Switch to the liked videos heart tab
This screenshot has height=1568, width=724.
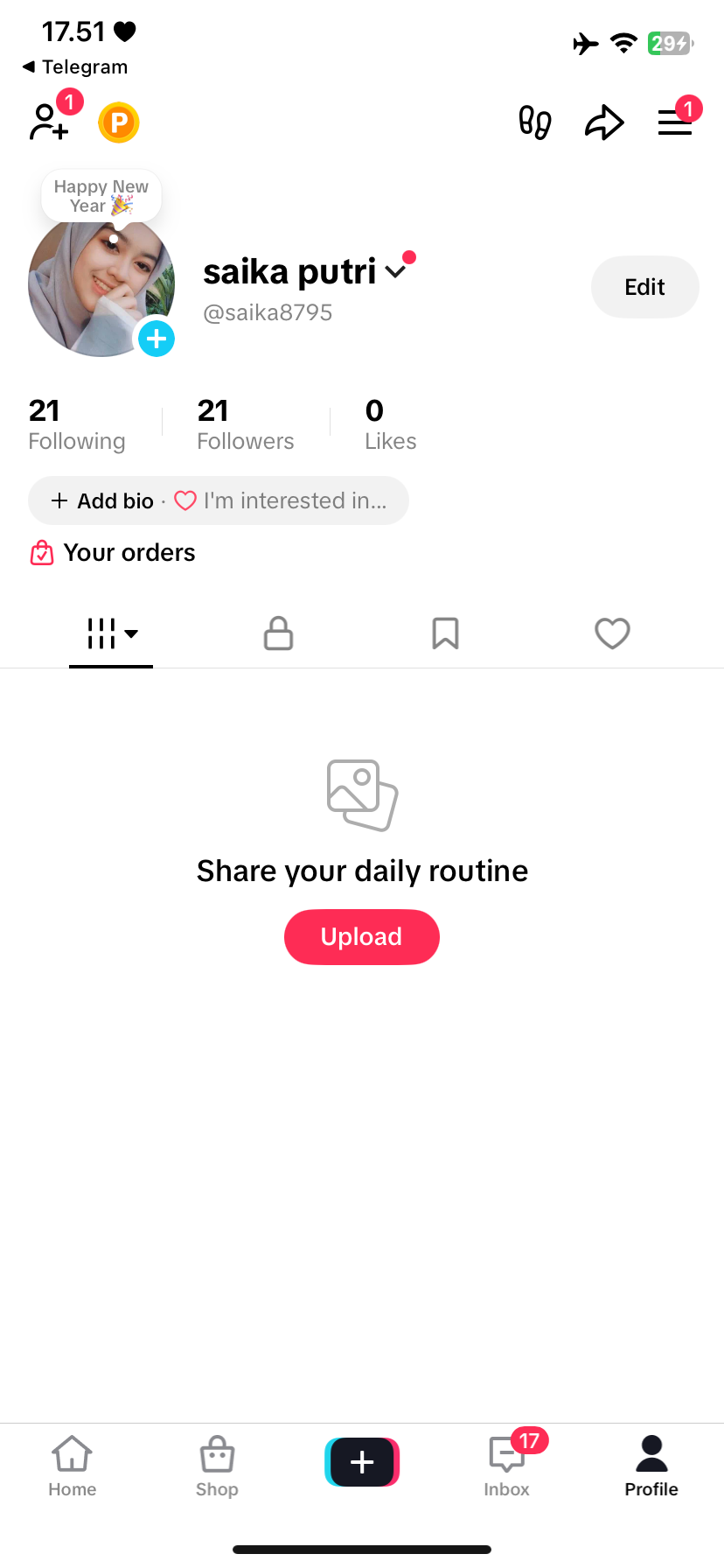tap(612, 633)
